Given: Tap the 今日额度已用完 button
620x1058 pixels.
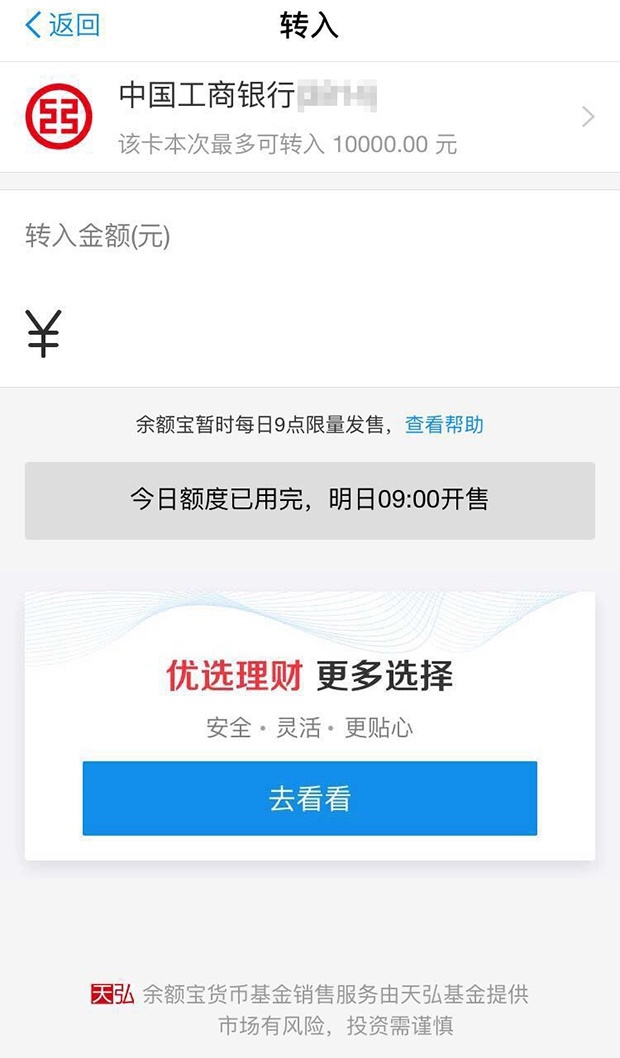Looking at the screenshot, I should pyautogui.click(x=309, y=500).
